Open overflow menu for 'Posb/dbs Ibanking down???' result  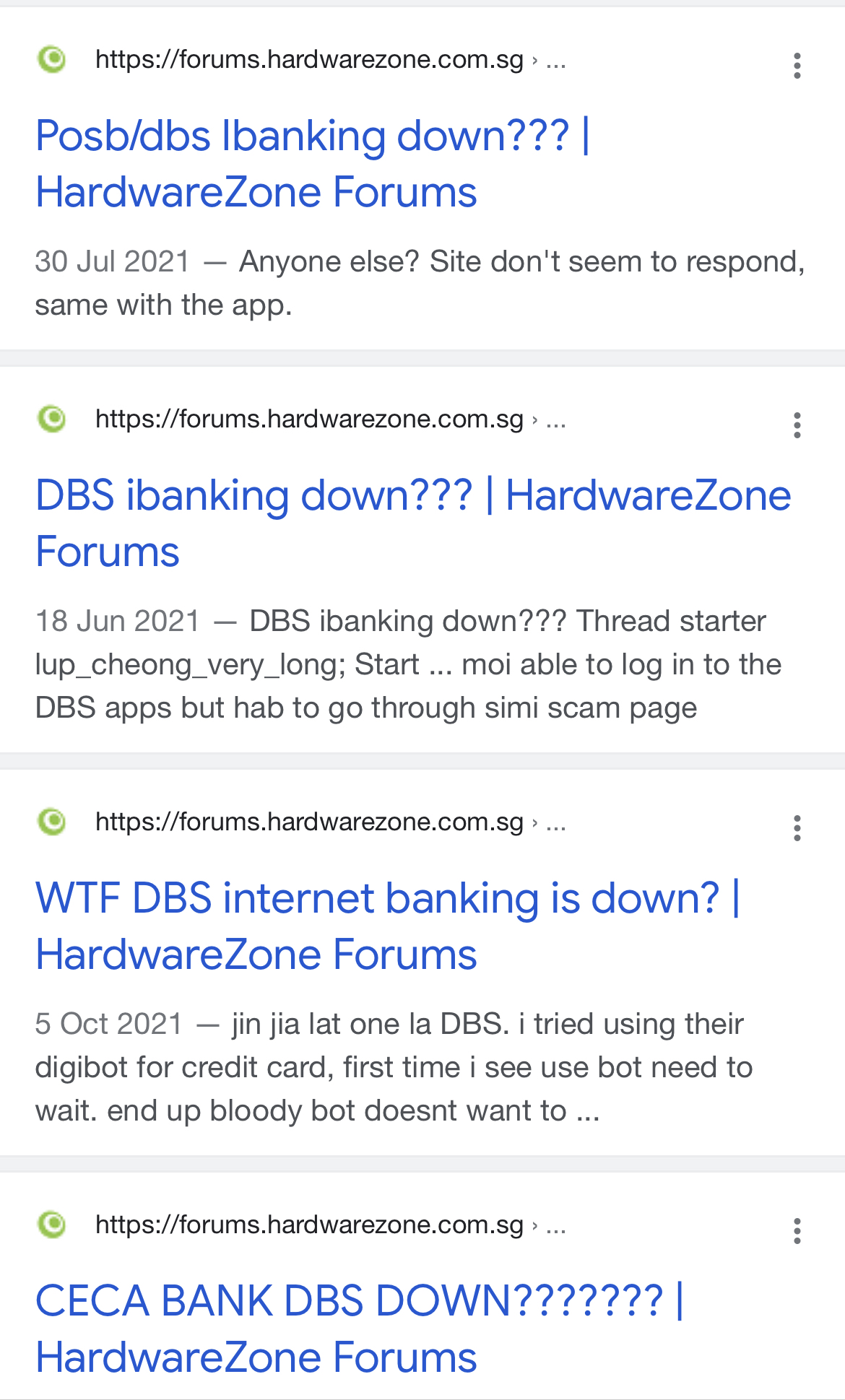(797, 66)
